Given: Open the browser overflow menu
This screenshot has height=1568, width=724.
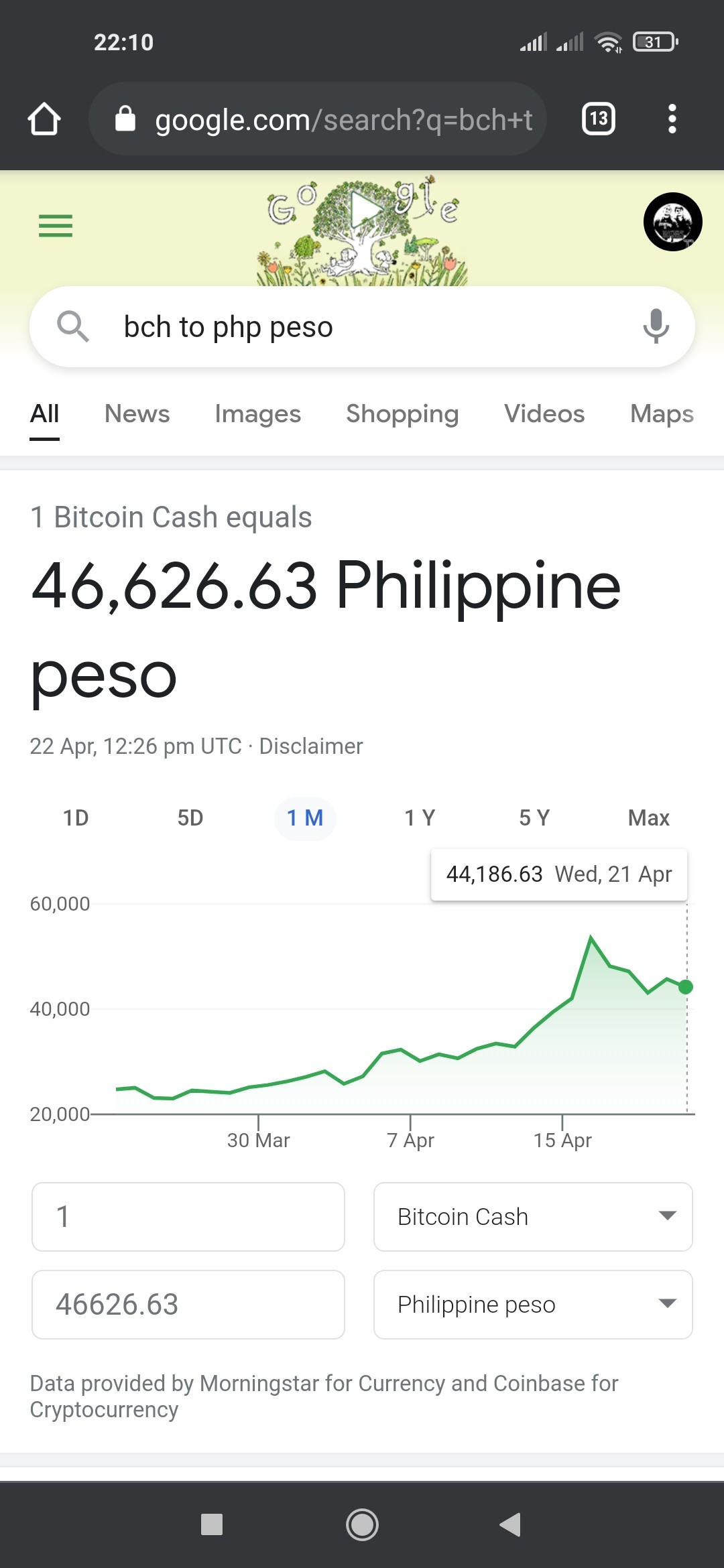Looking at the screenshot, I should [672, 119].
